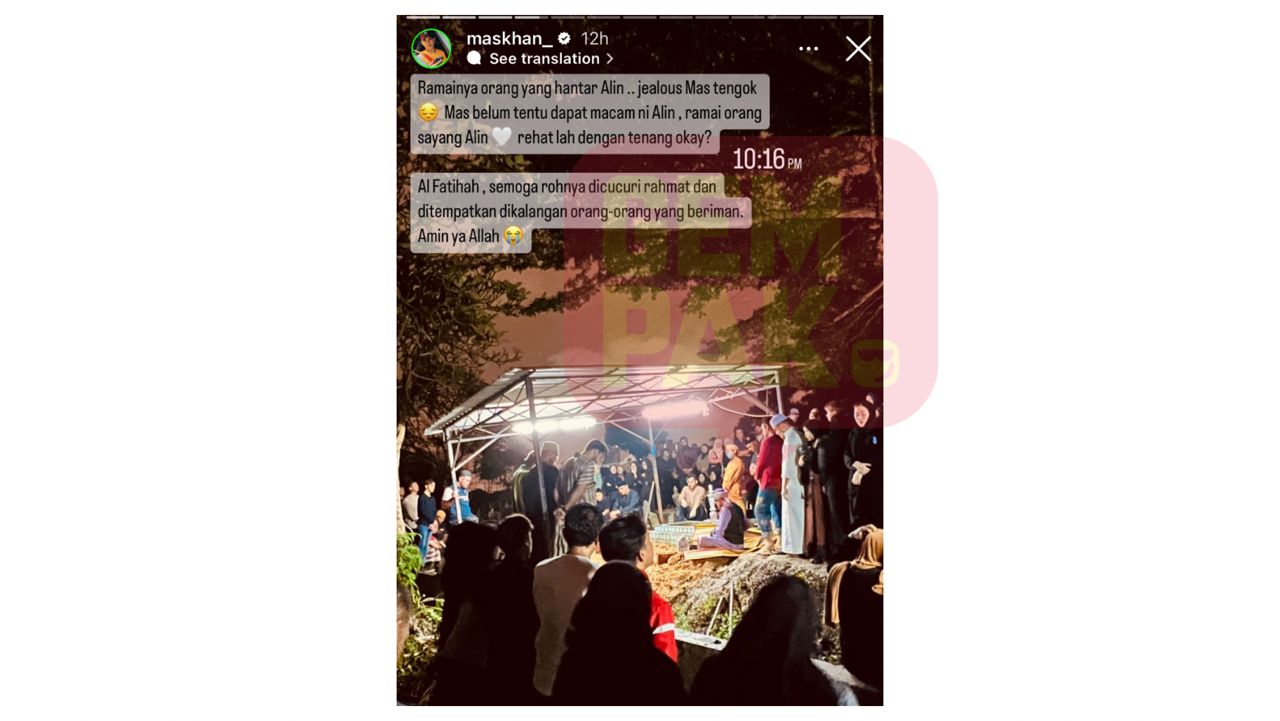The width and height of the screenshot is (1280, 721).
Task: Tap the maskhan_ username
Action: (x=510, y=38)
